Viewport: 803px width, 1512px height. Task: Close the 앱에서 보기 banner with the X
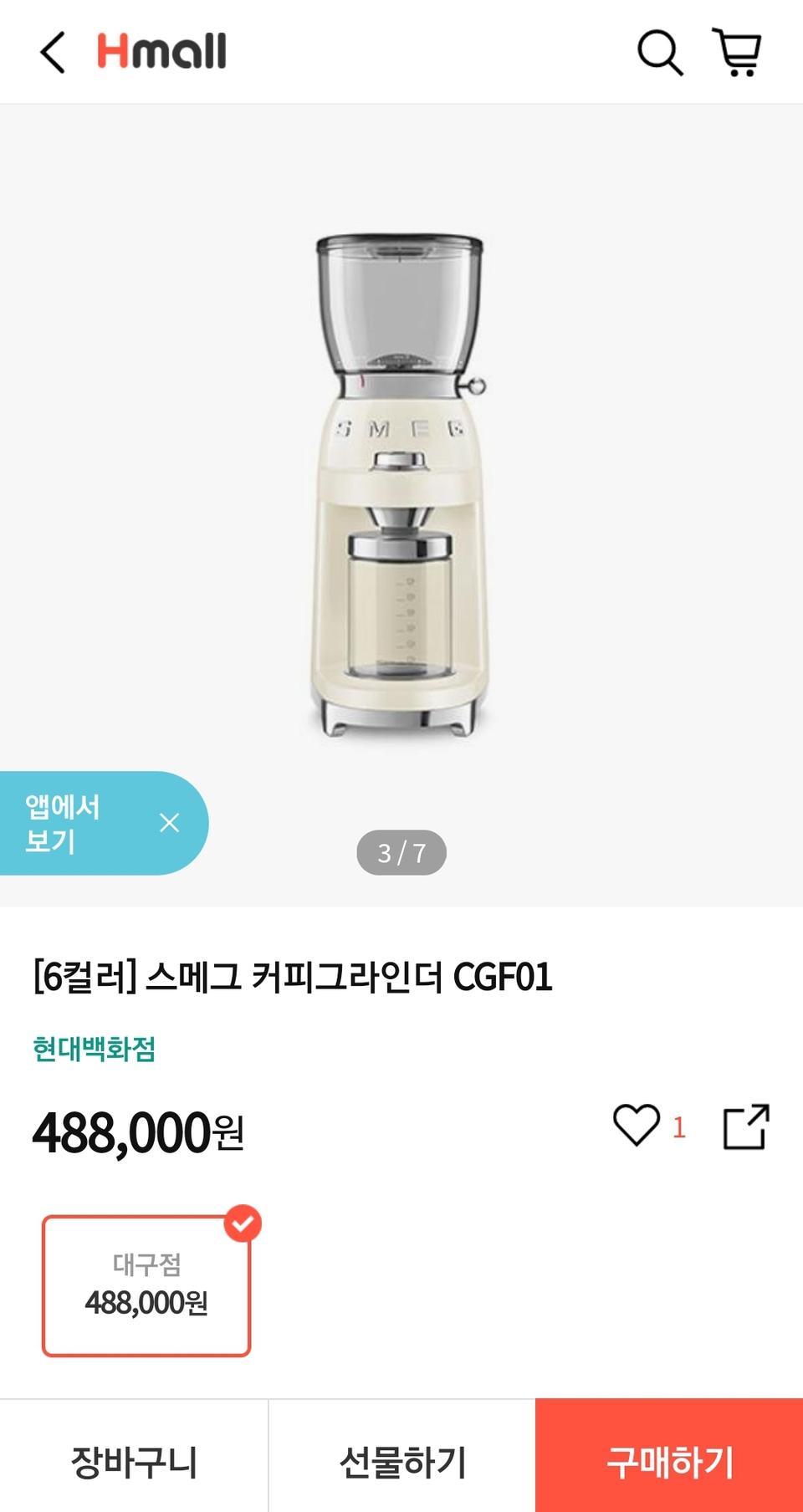pyautogui.click(x=172, y=823)
